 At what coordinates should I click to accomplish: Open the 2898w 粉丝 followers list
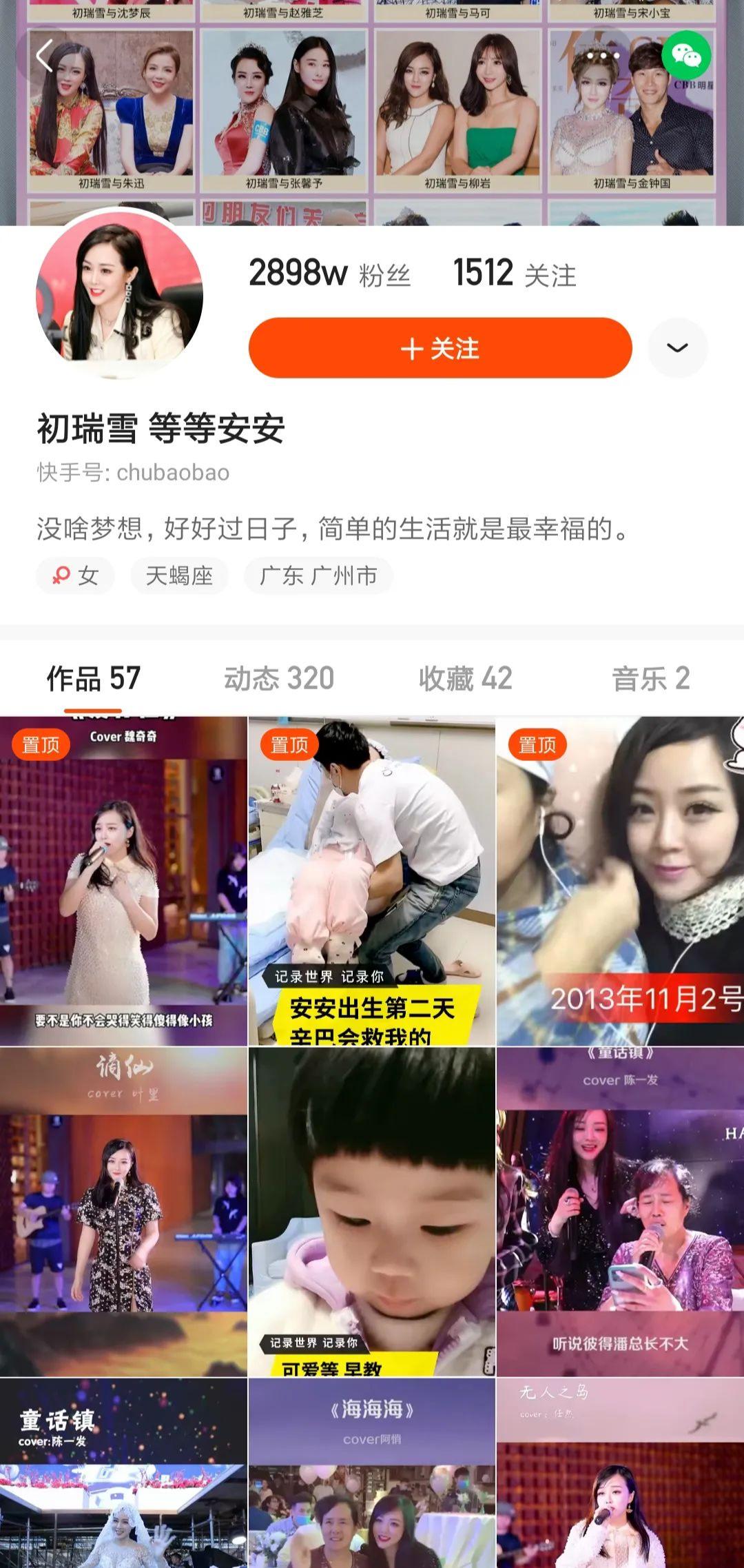pyautogui.click(x=329, y=274)
